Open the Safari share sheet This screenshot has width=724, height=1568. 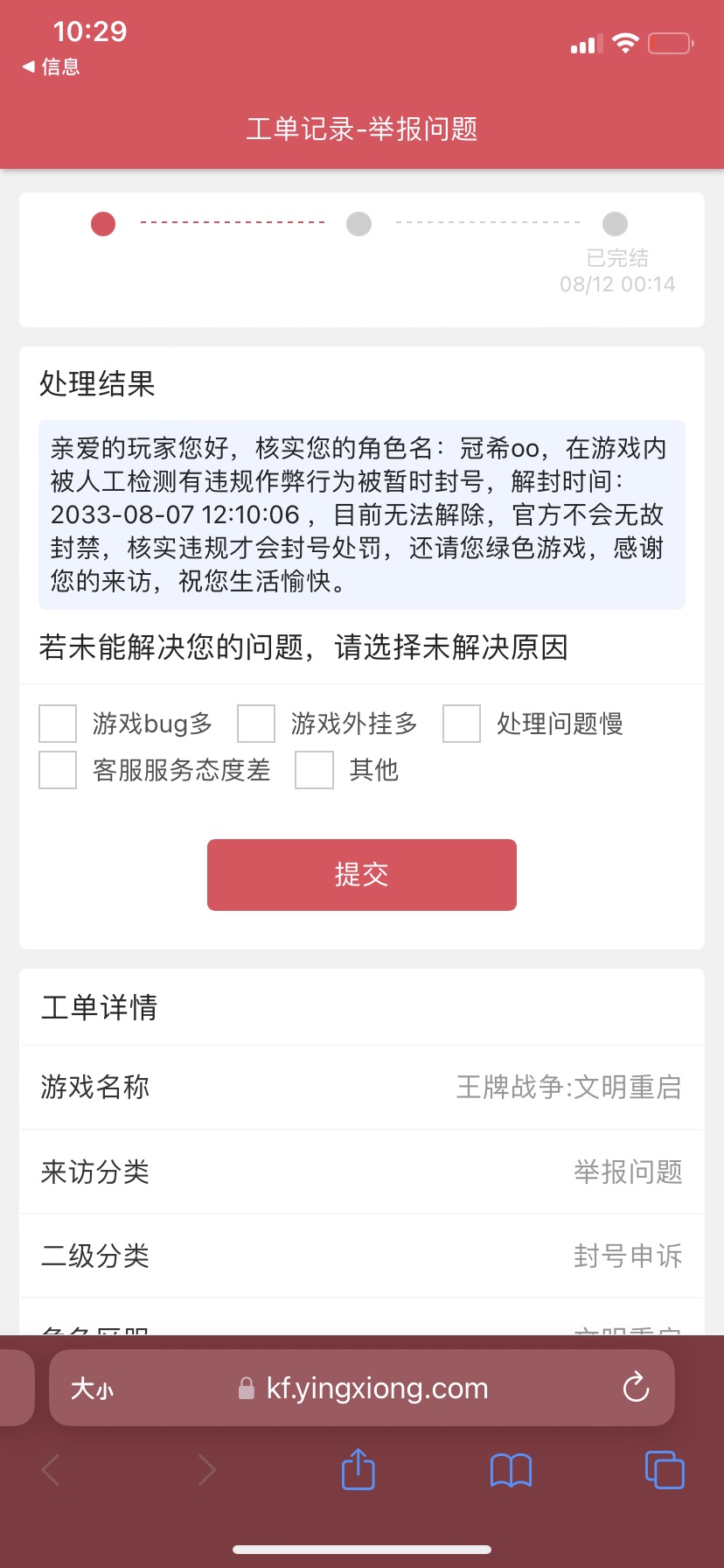coord(358,1469)
